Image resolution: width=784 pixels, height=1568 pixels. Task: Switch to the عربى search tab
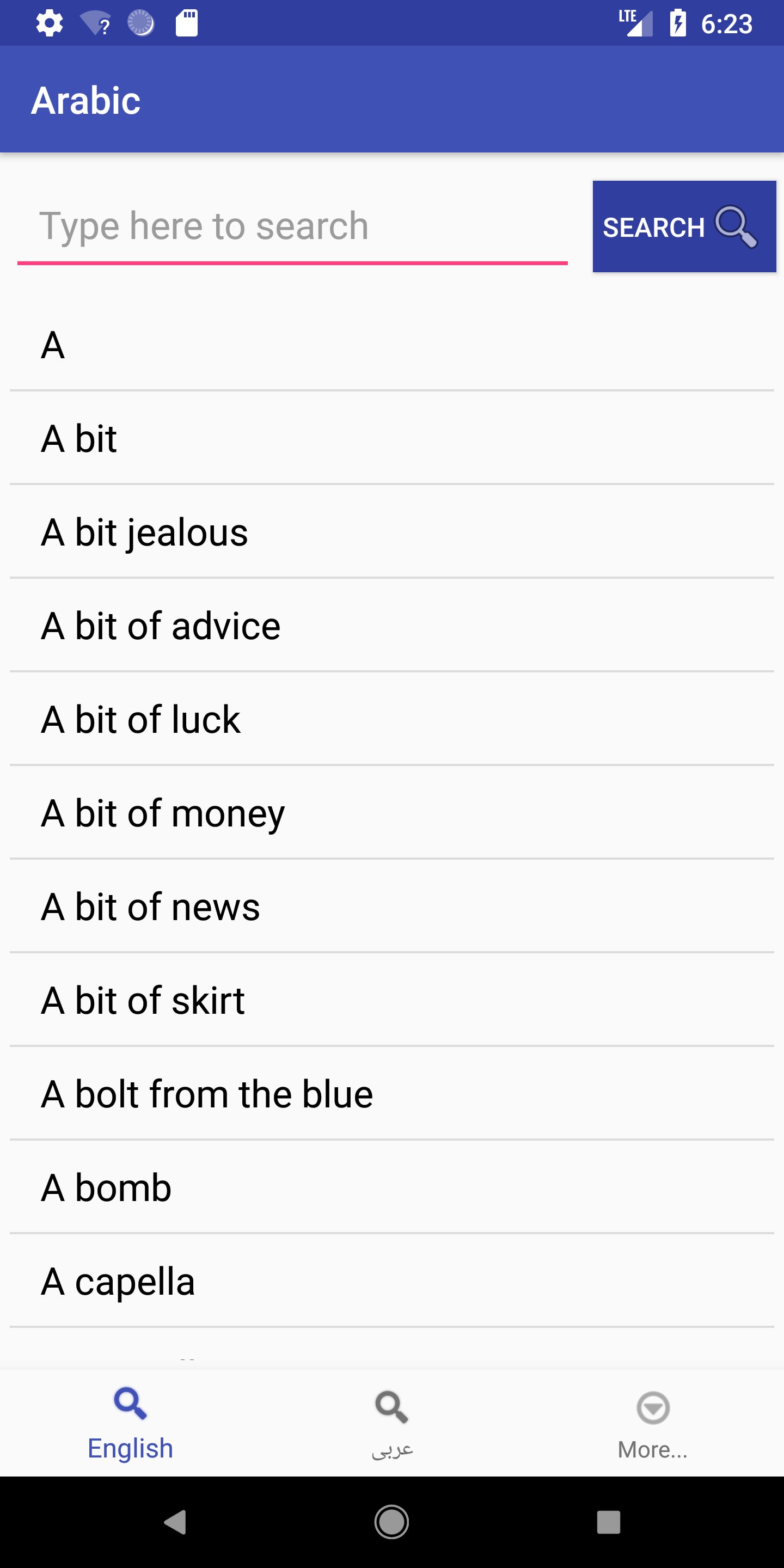tap(392, 1423)
